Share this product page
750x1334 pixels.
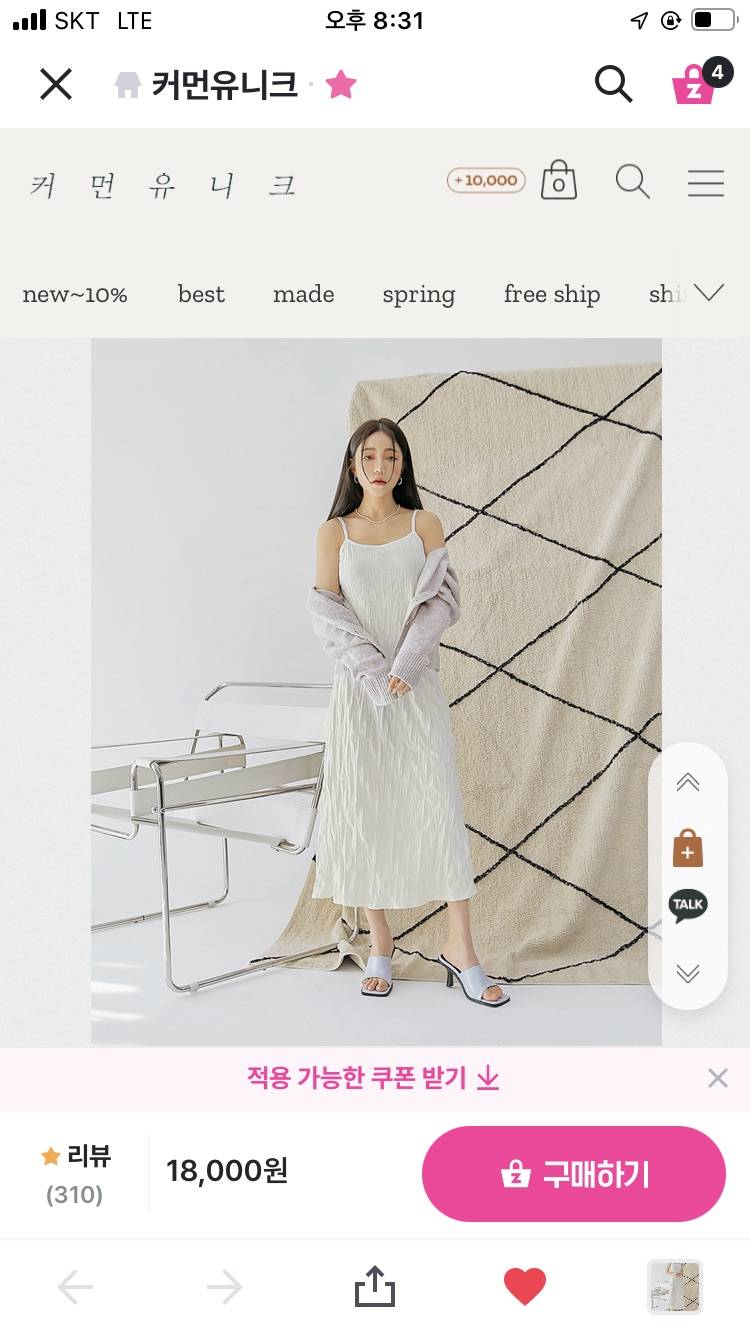[x=375, y=1287]
